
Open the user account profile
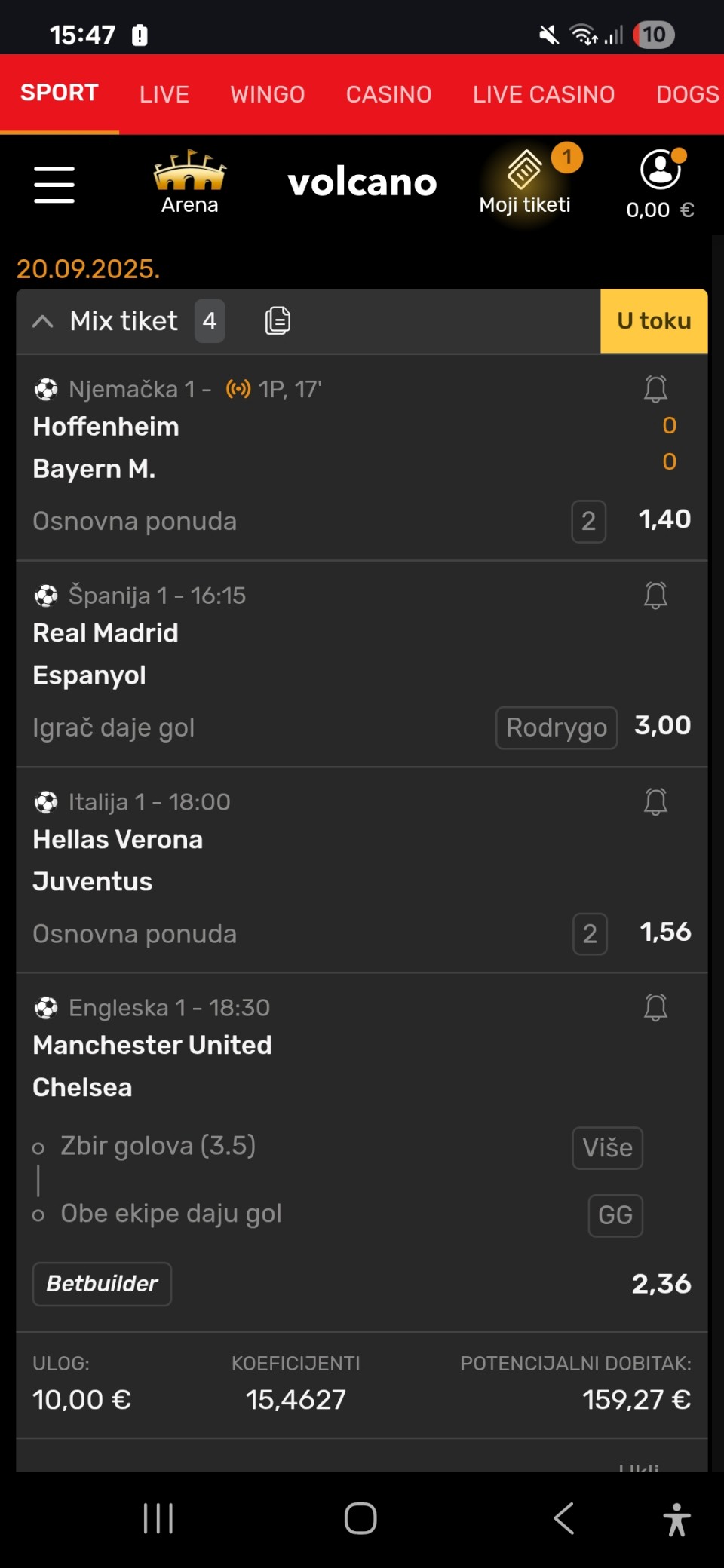(x=660, y=183)
